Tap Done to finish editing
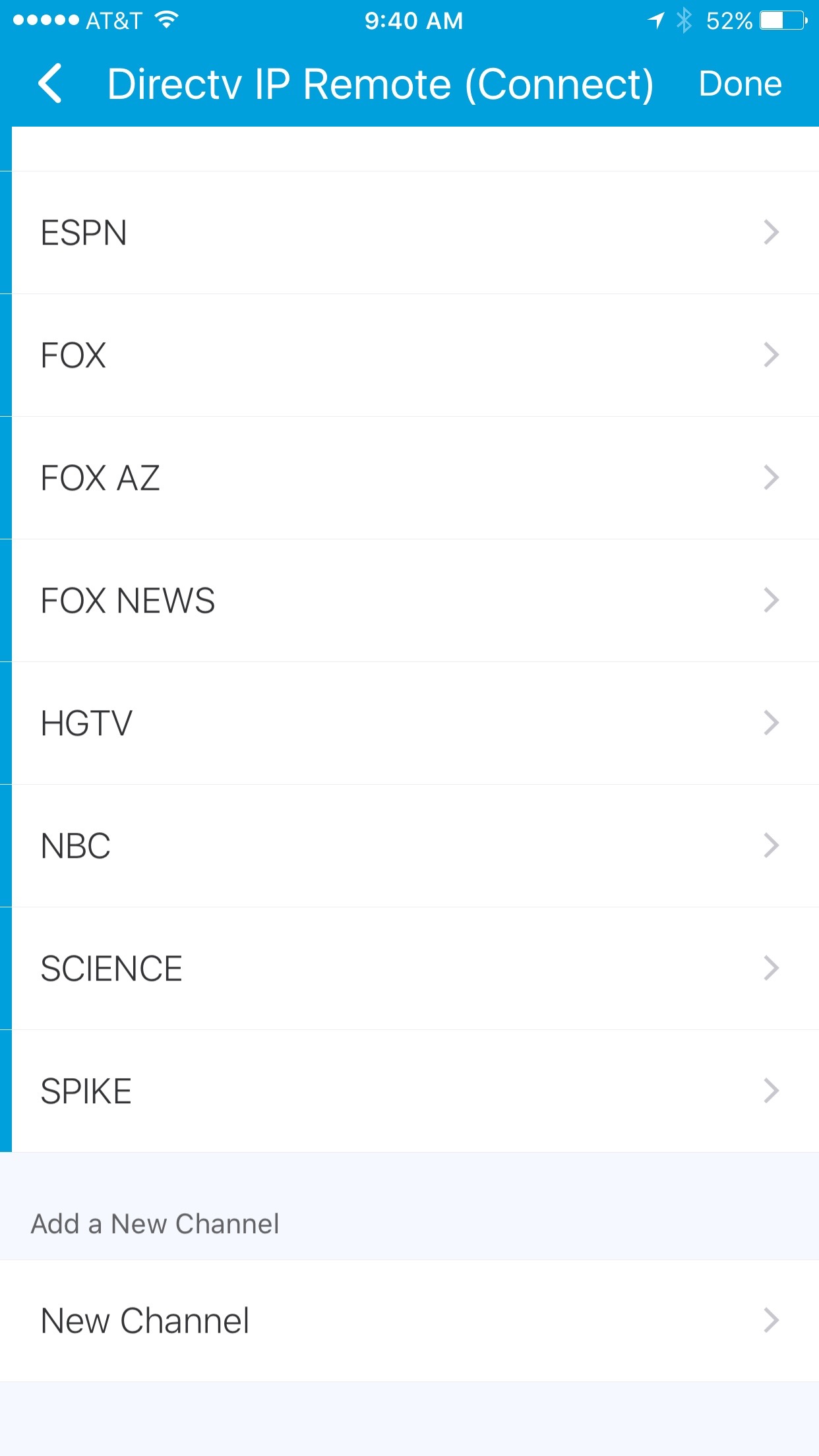This screenshot has width=819, height=1456. click(740, 84)
